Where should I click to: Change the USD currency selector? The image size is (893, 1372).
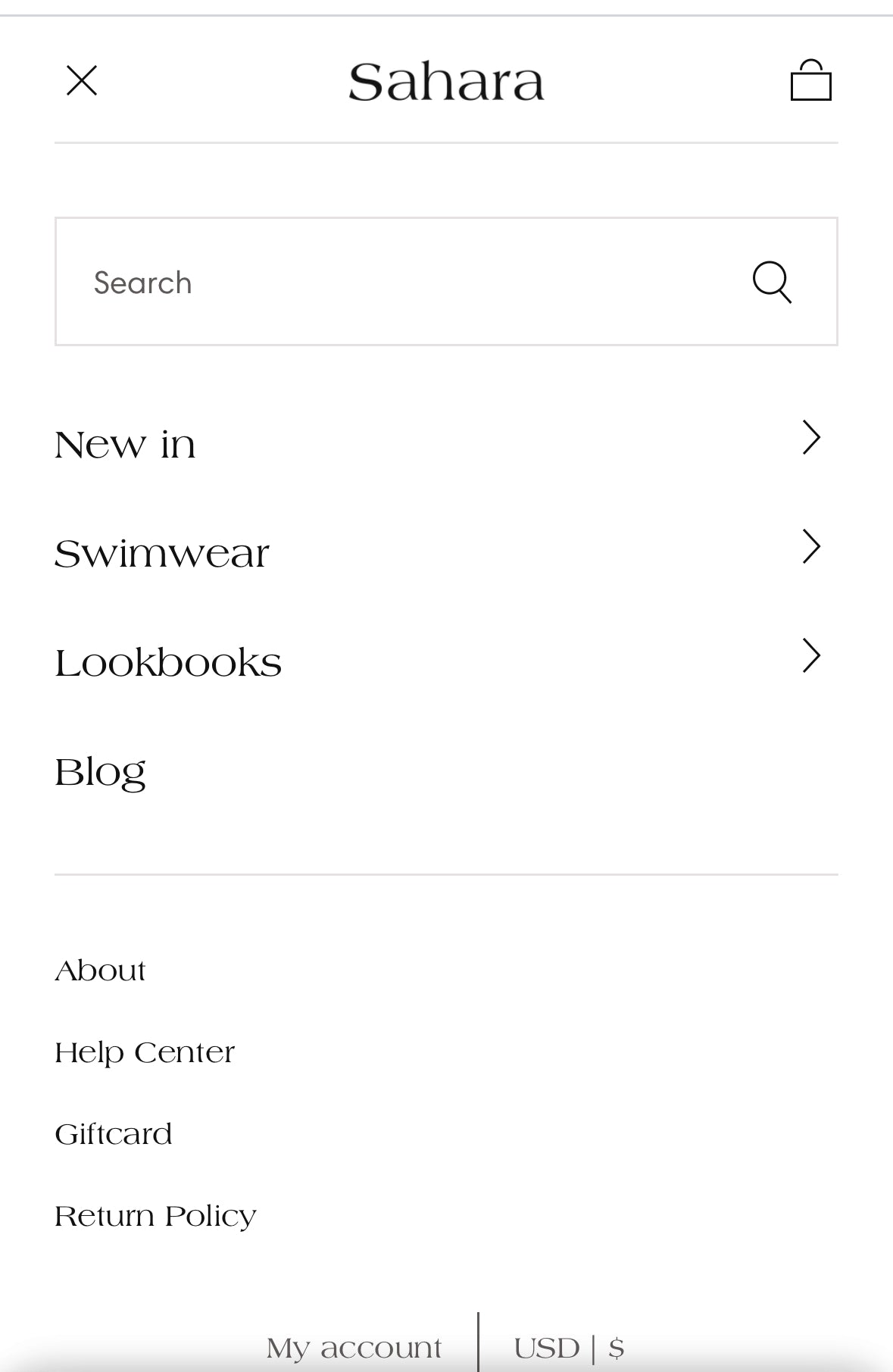pos(569,1348)
